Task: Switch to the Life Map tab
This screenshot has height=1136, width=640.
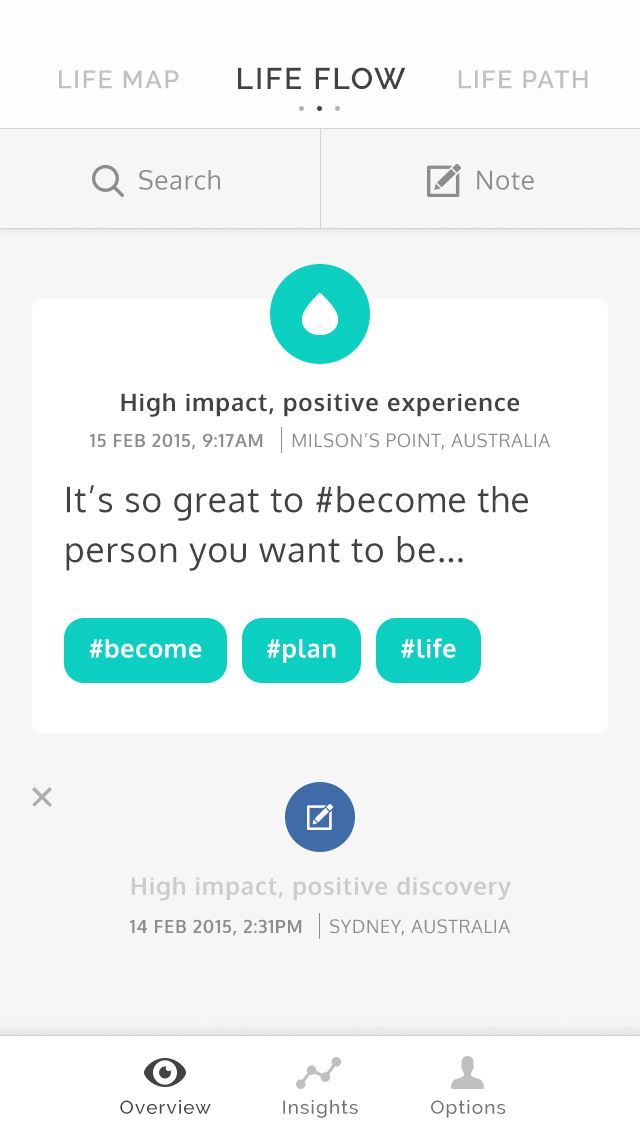Action: [x=118, y=79]
